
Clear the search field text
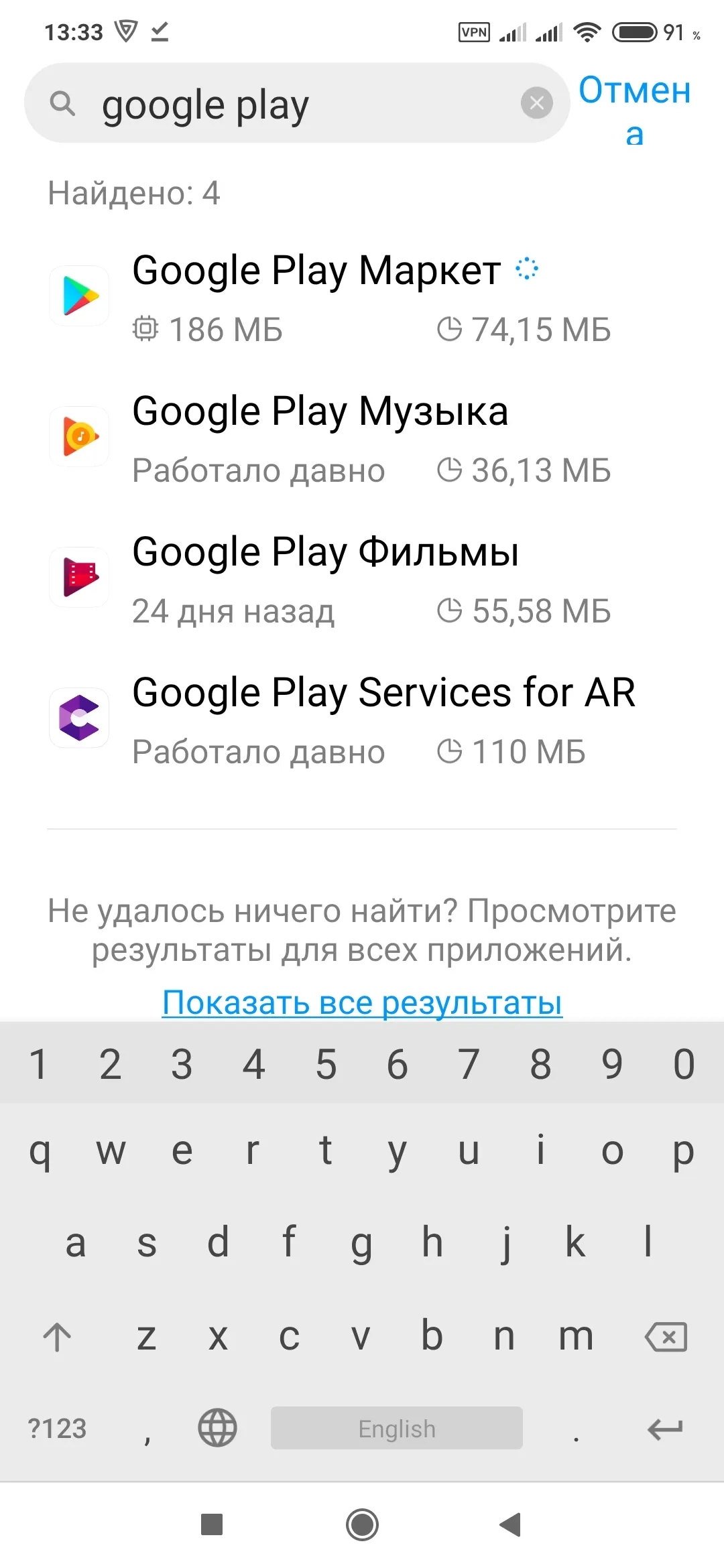pyautogui.click(x=537, y=103)
